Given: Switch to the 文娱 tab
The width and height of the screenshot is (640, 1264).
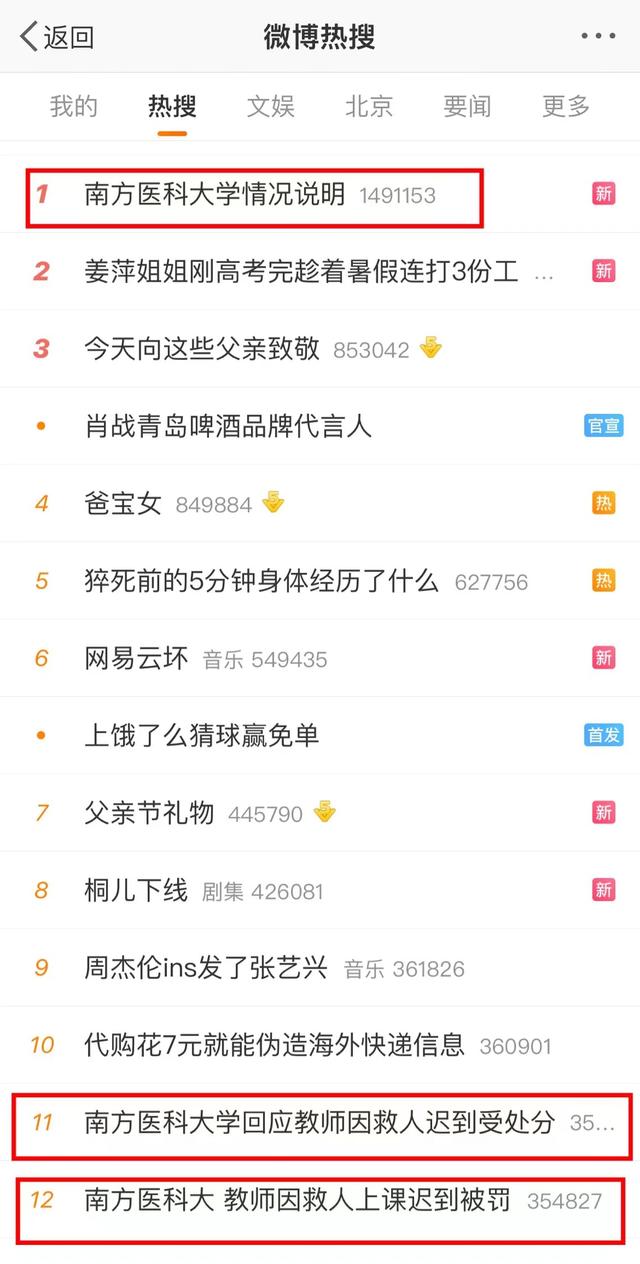Looking at the screenshot, I should pyautogui.click(x=271, y=106).
